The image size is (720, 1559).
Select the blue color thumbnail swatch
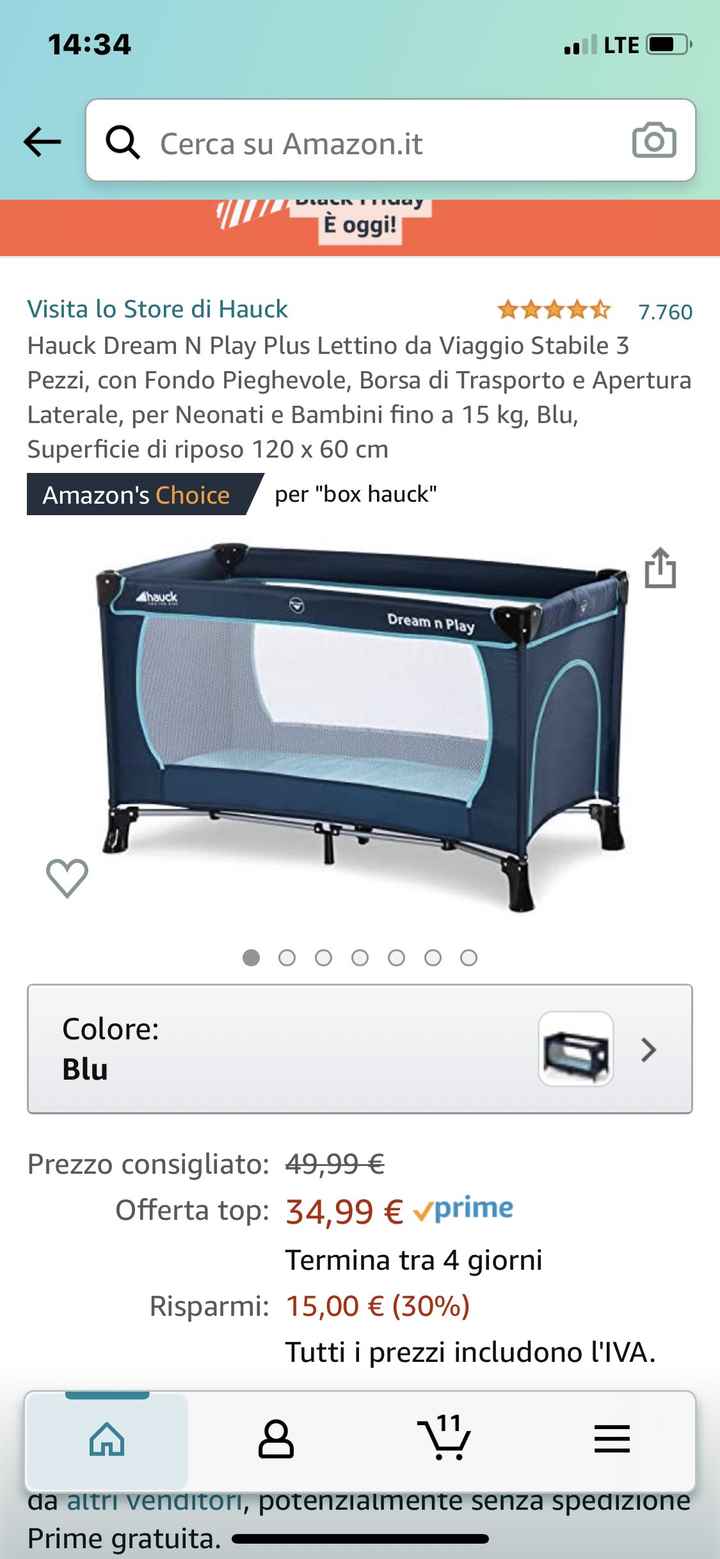tap(576, 1049)
